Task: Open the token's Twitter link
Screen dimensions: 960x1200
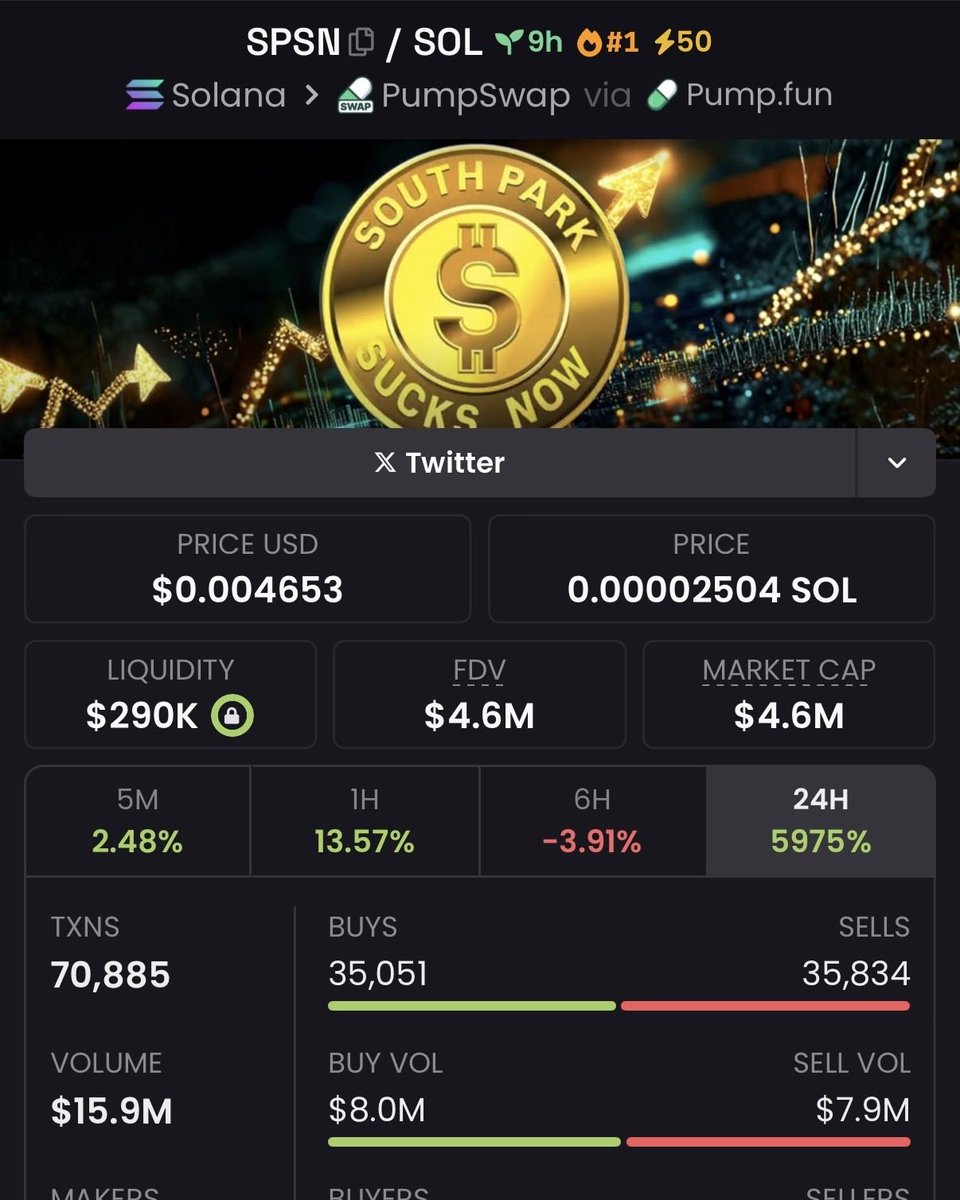Action: point(440,463)
